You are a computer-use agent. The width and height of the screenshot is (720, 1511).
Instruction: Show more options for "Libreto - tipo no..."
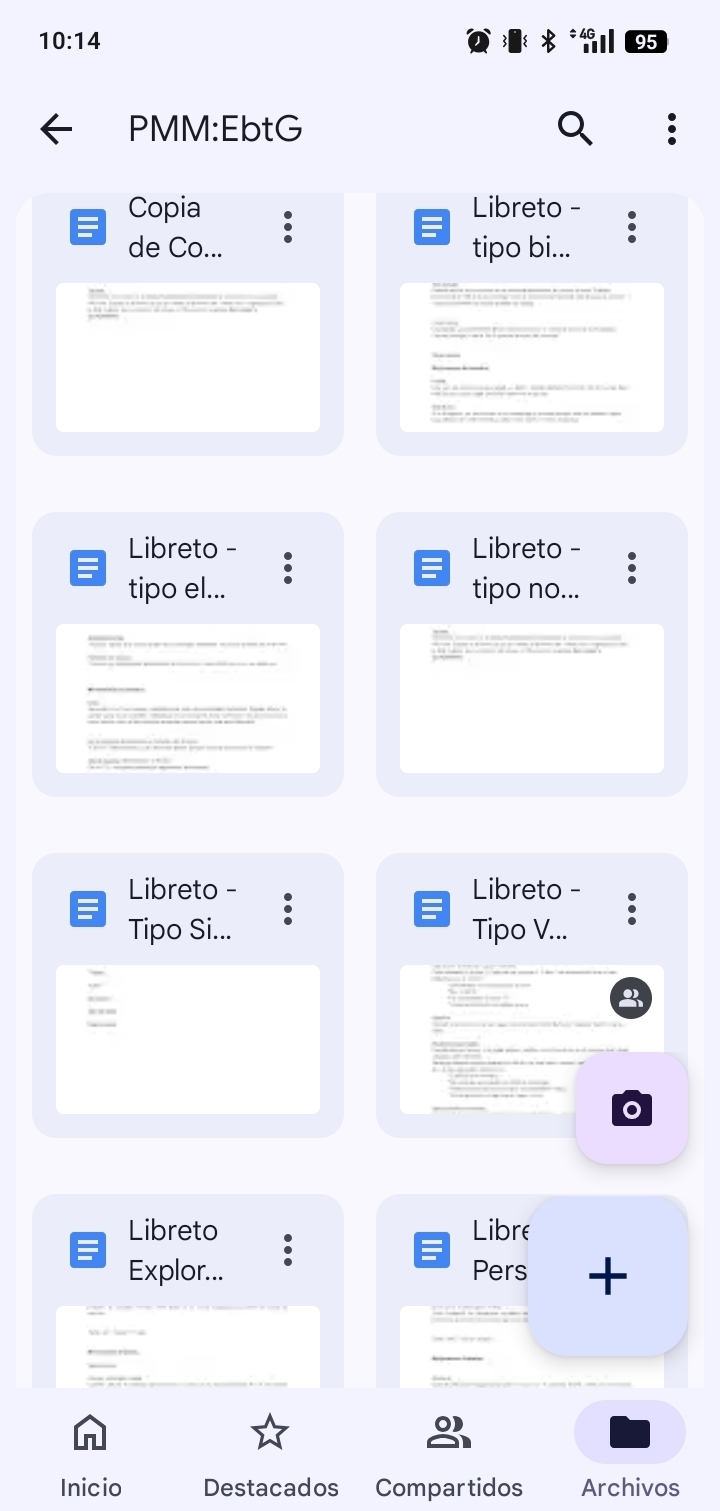[632, 569]
